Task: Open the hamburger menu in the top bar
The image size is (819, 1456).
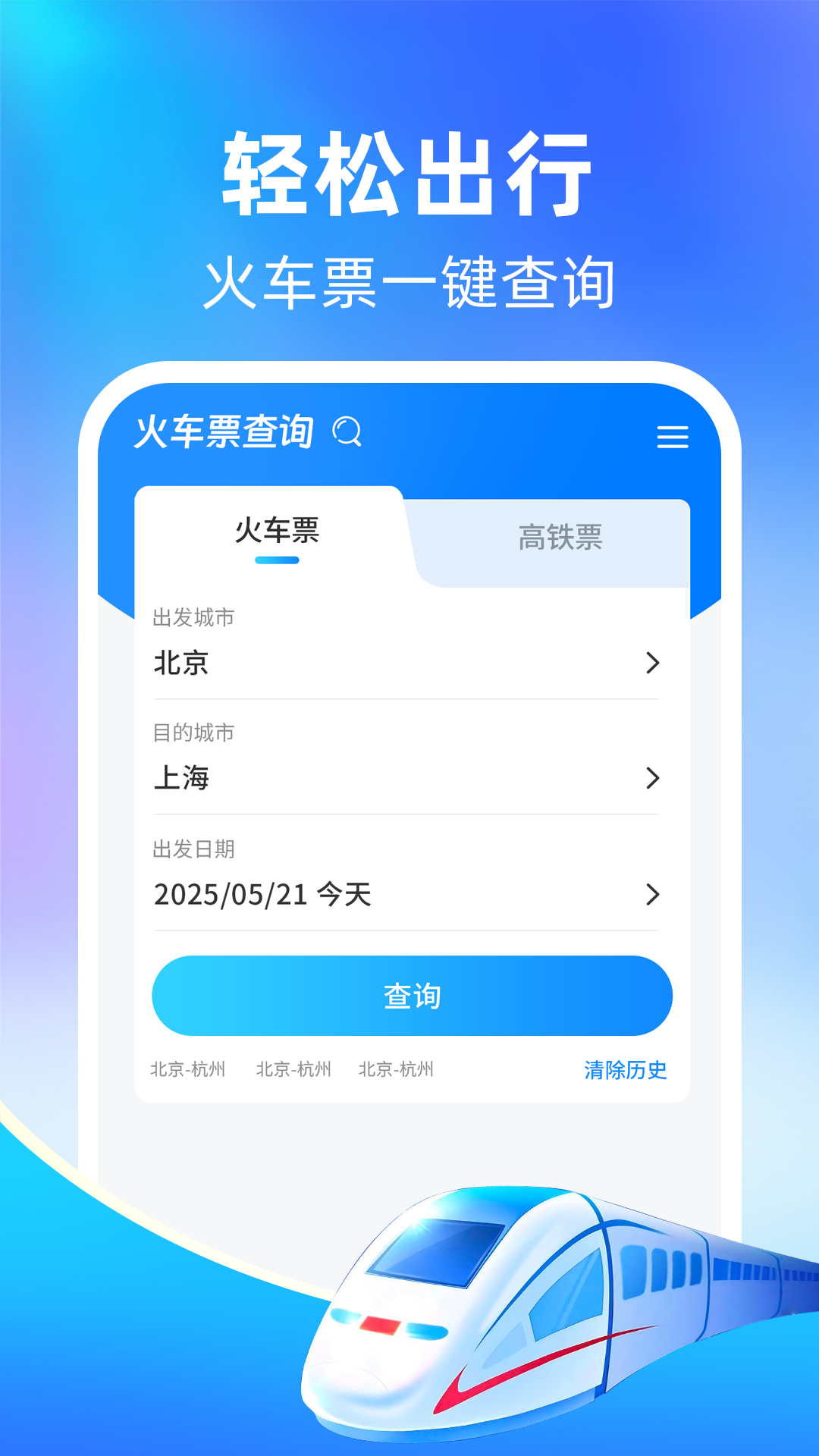Action: 673,438
